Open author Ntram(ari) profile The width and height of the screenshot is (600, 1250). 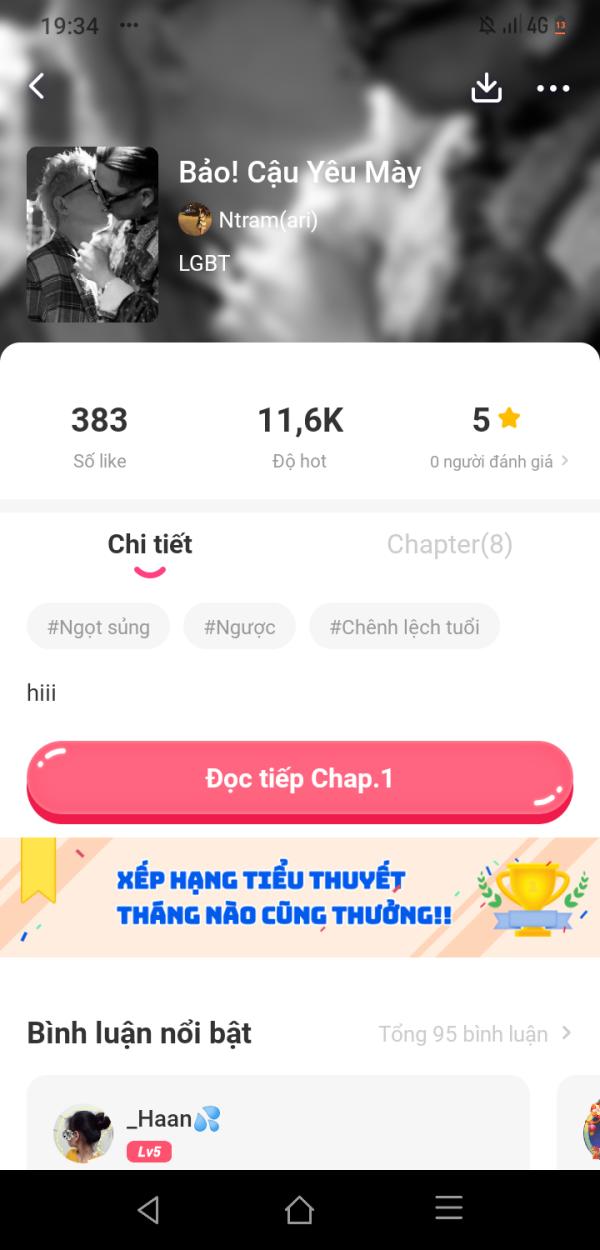249,220
